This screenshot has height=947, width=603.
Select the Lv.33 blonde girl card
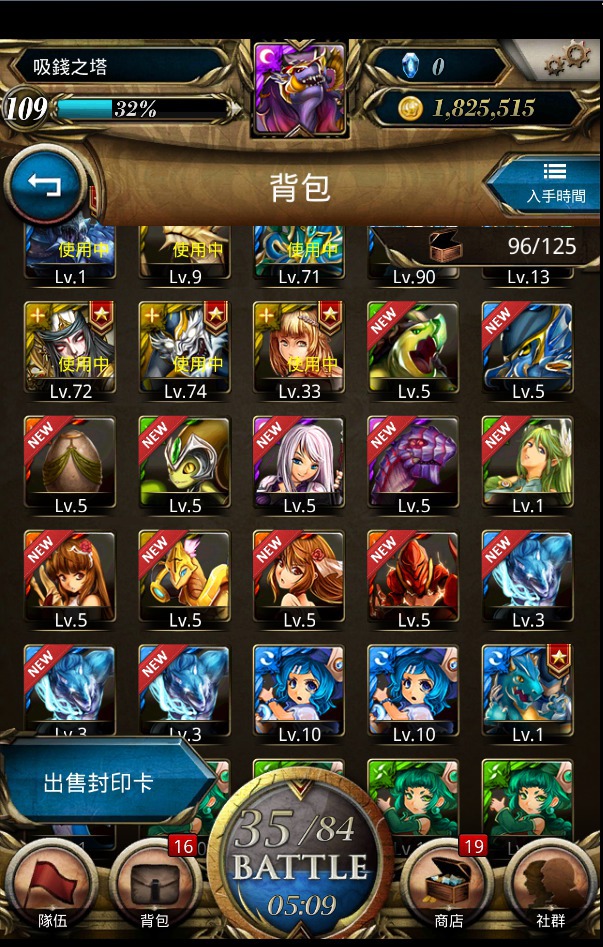299,347
